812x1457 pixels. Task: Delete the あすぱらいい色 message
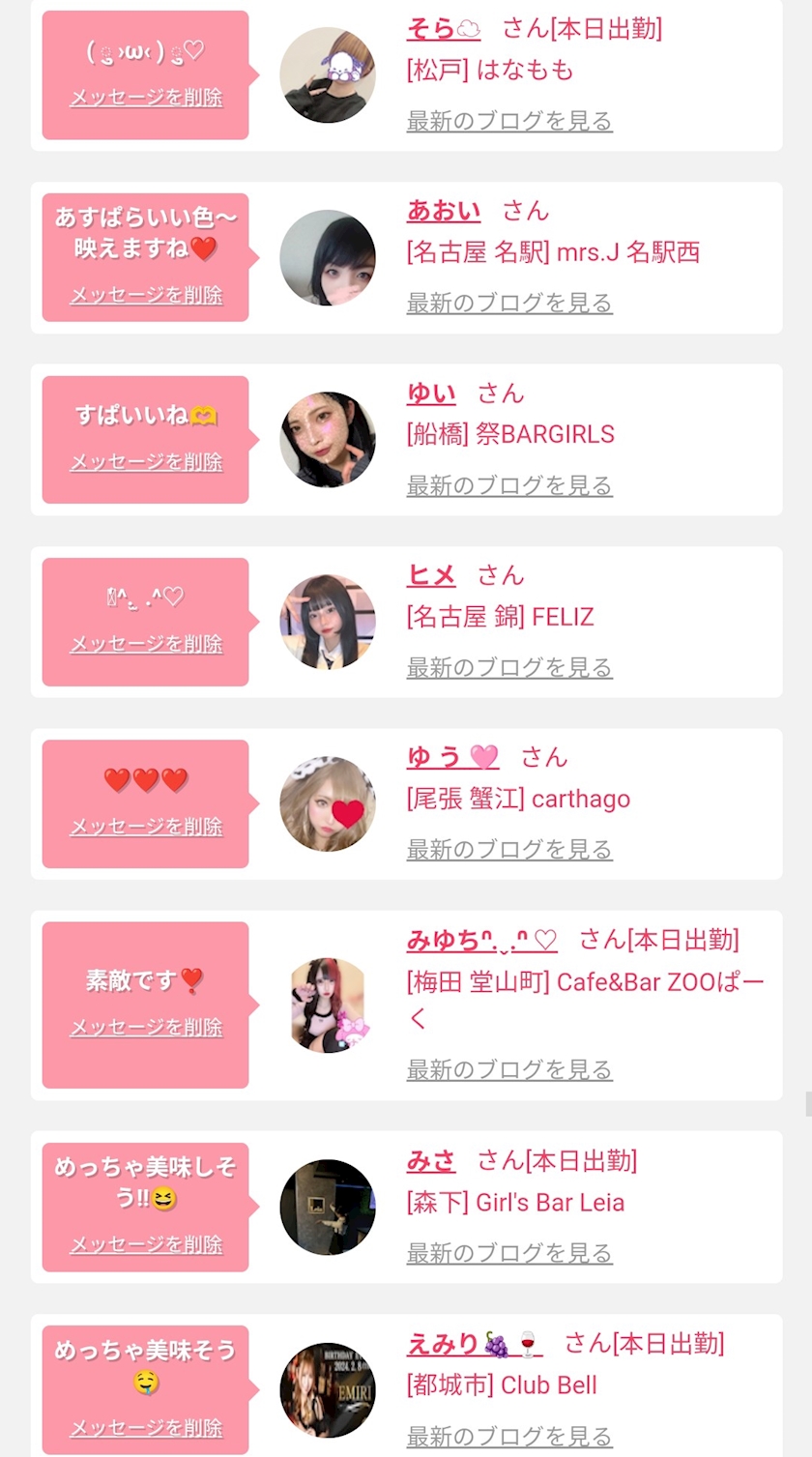click(146, 295)
